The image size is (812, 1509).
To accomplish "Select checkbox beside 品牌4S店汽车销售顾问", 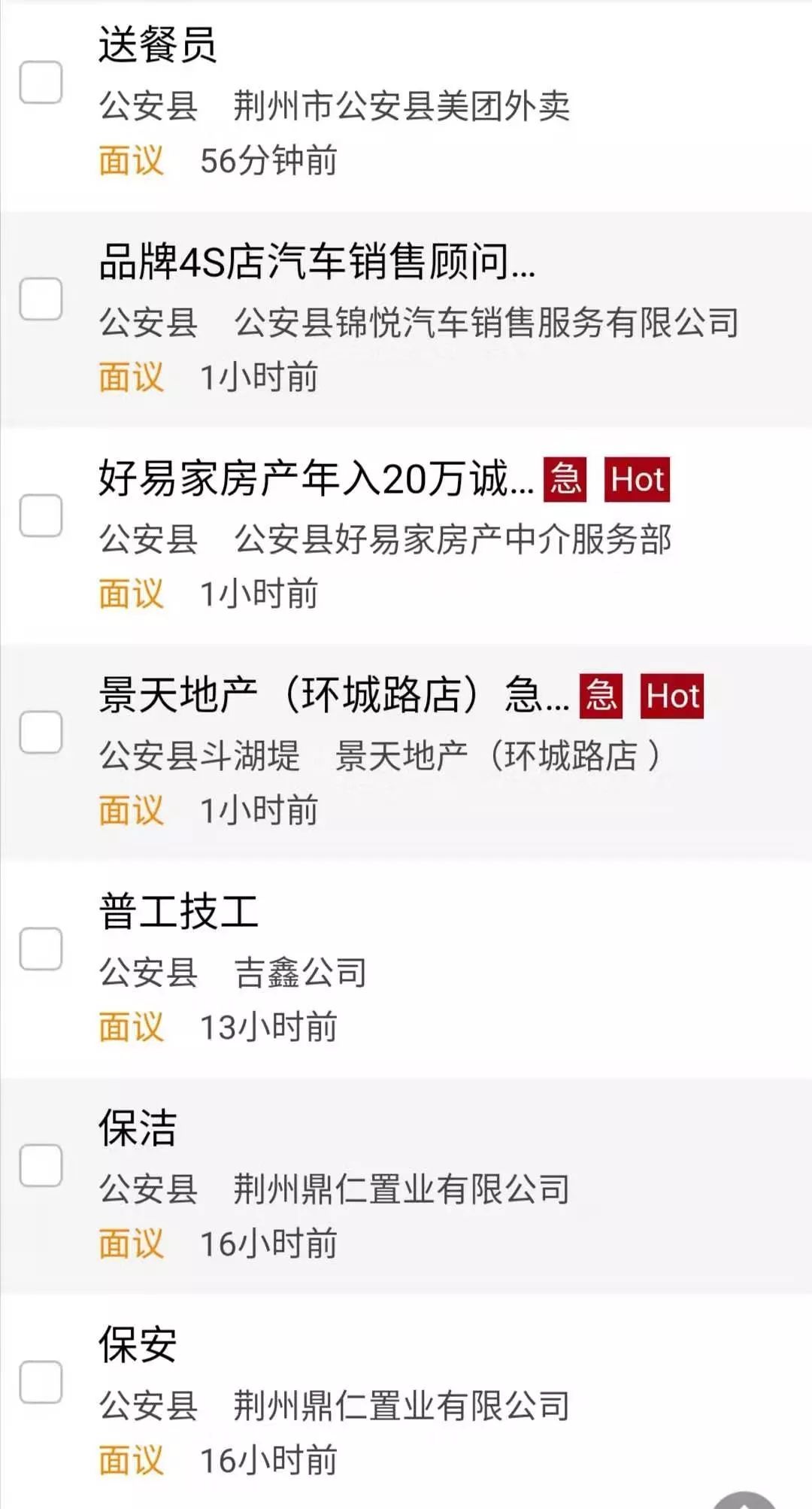I will (x=41, y=299).
